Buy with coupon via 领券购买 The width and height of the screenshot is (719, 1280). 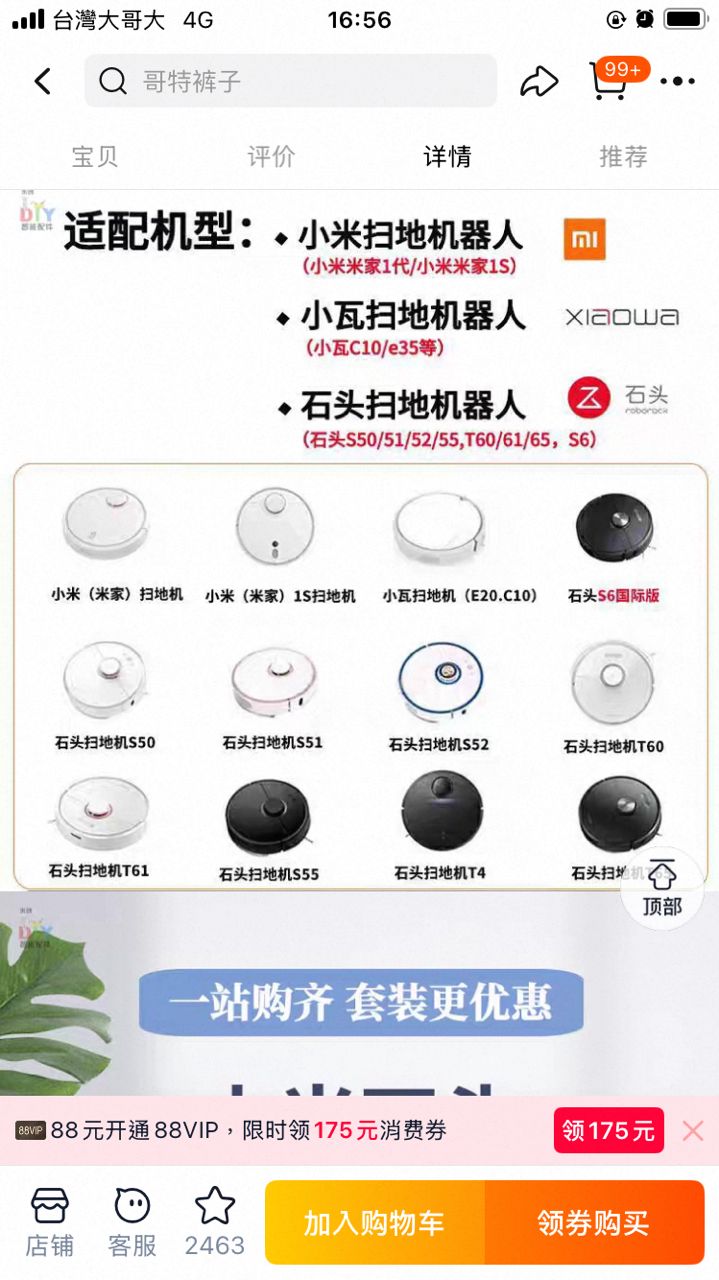coord(594,1223)
